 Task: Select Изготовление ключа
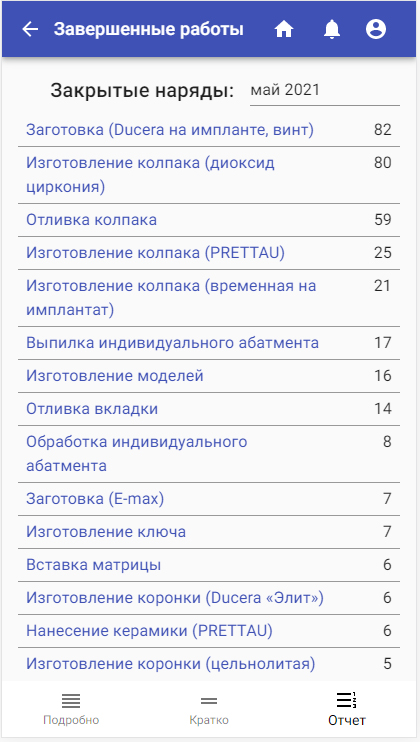pos(106,532)
